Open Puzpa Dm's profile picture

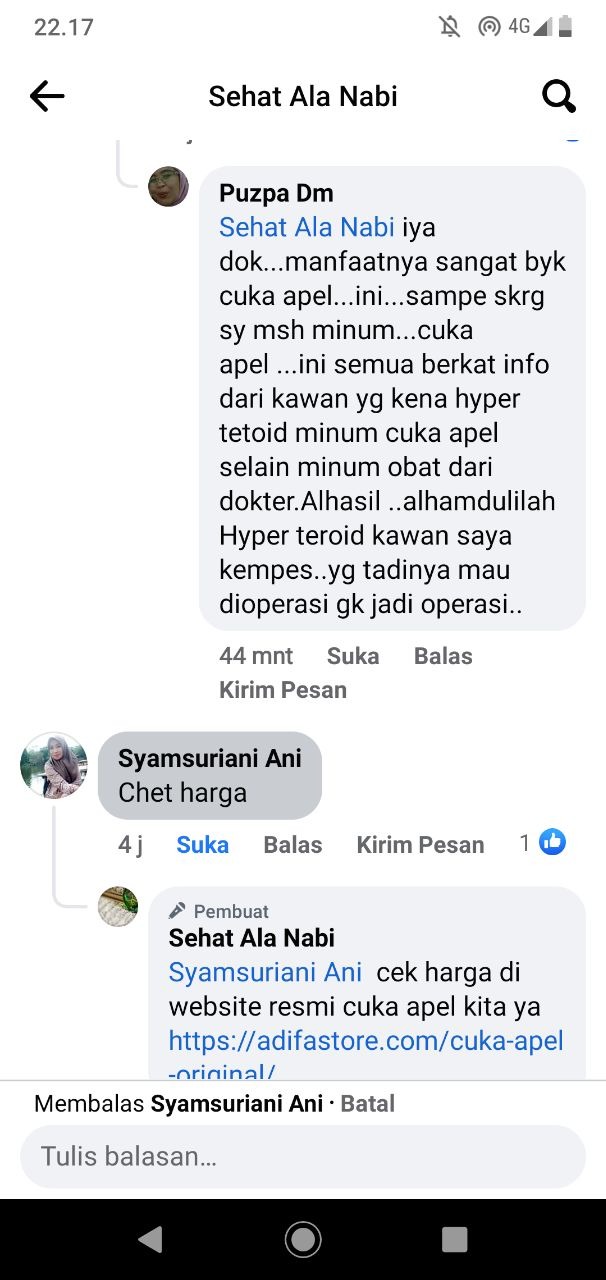tap(168, 187)
